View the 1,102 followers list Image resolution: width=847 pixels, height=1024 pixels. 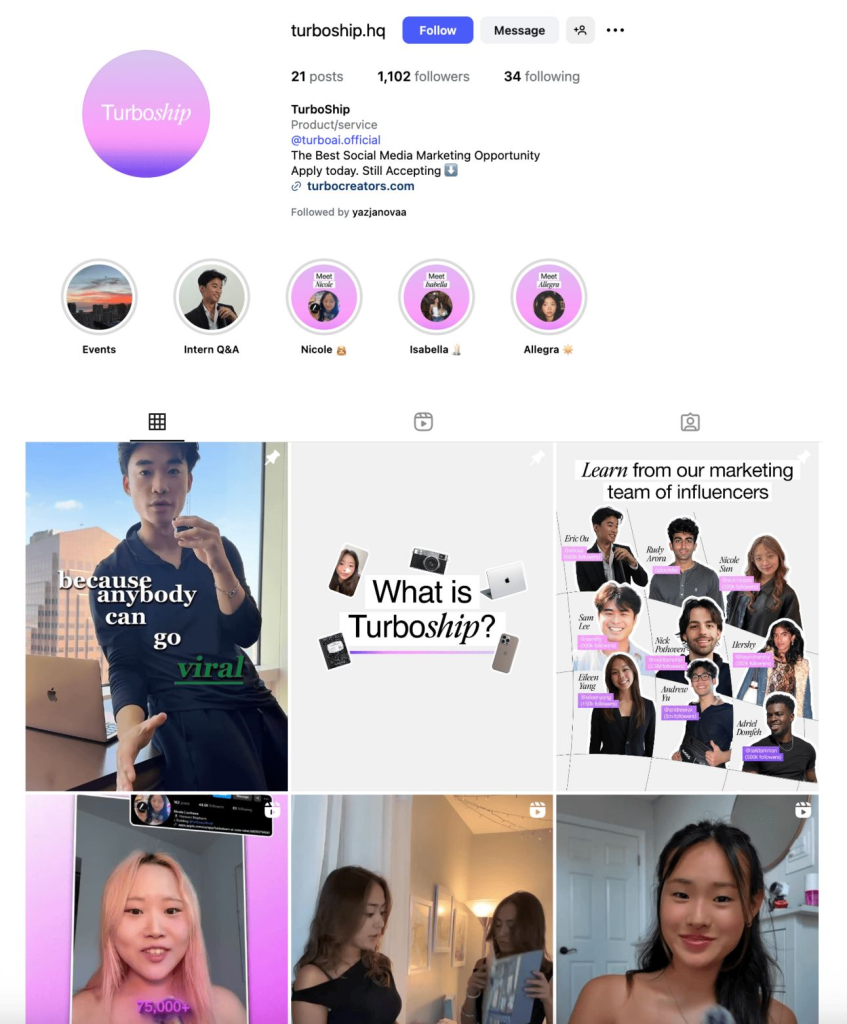[423, 76]
